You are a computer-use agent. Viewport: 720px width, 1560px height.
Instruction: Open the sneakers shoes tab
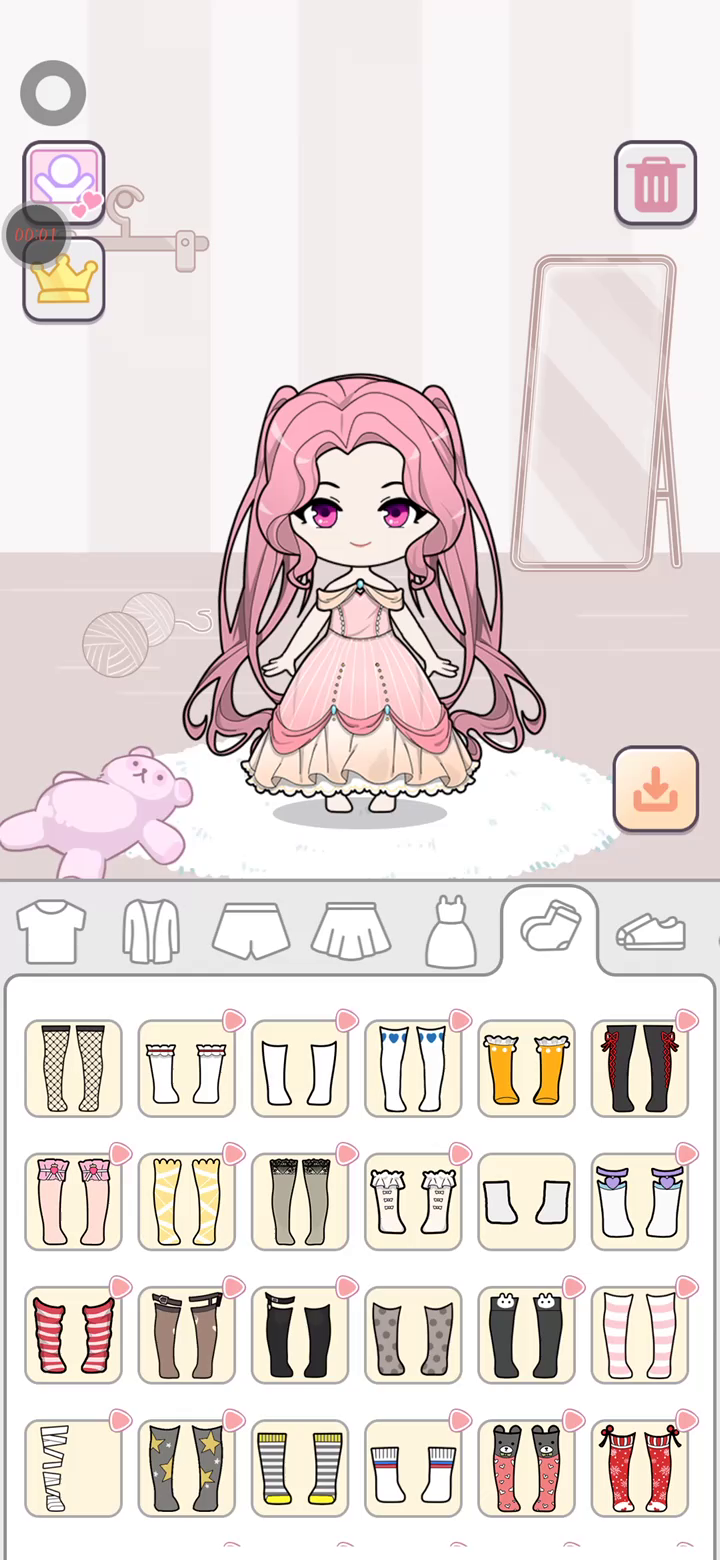(x=651, y=933)
